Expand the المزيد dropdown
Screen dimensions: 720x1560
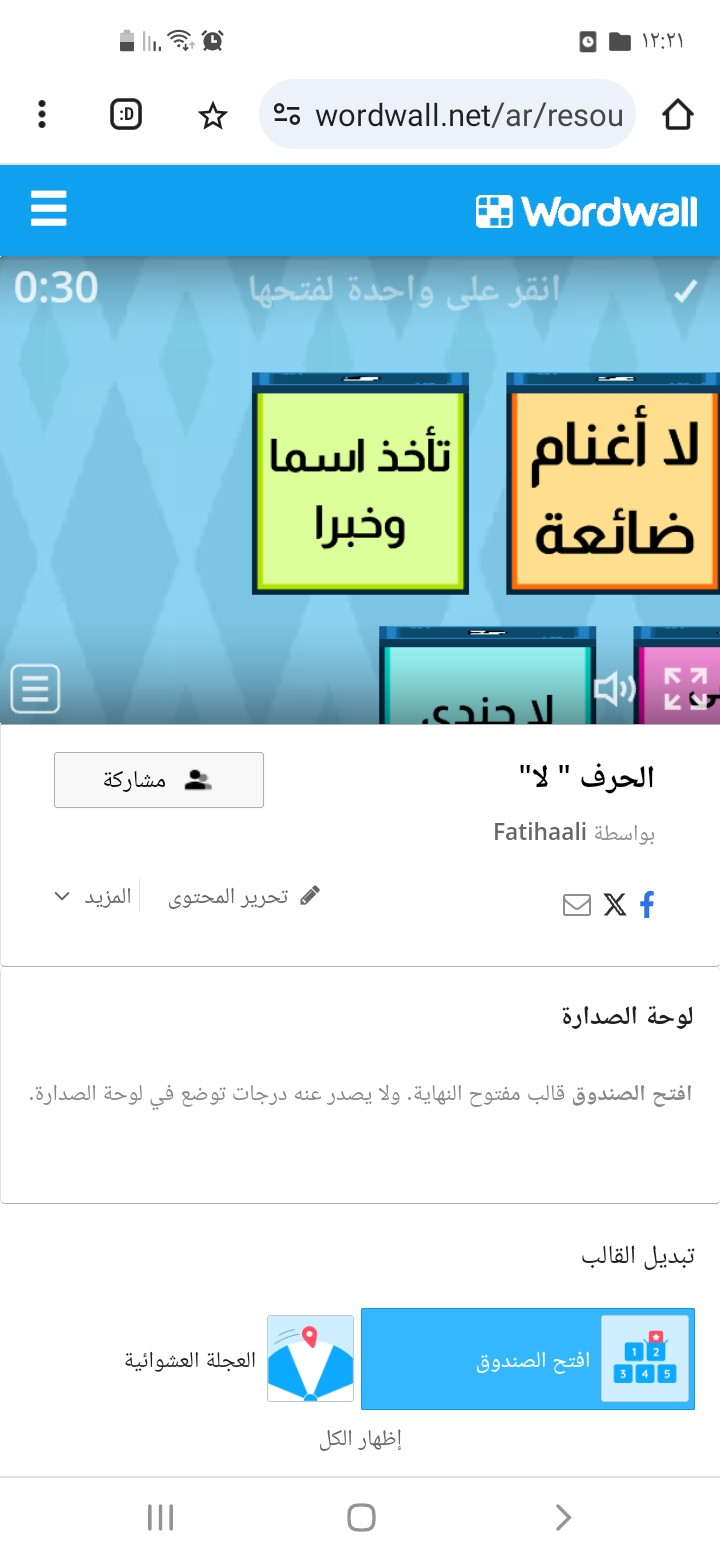(92, 896)
